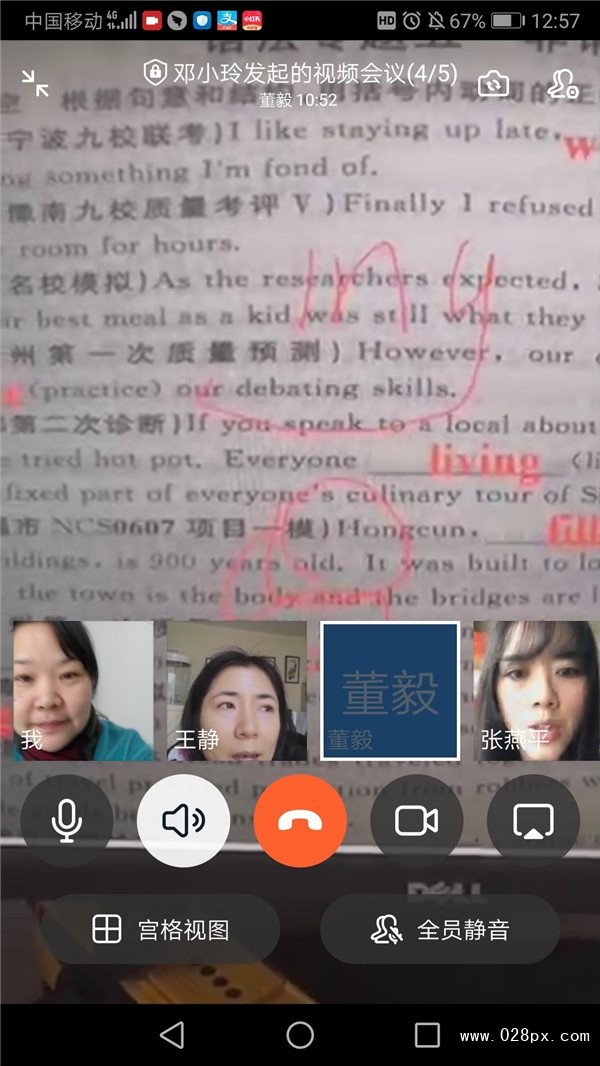This screenshot has height=1066, width=600.
Task: Mute the microphone
Action: 66,821
